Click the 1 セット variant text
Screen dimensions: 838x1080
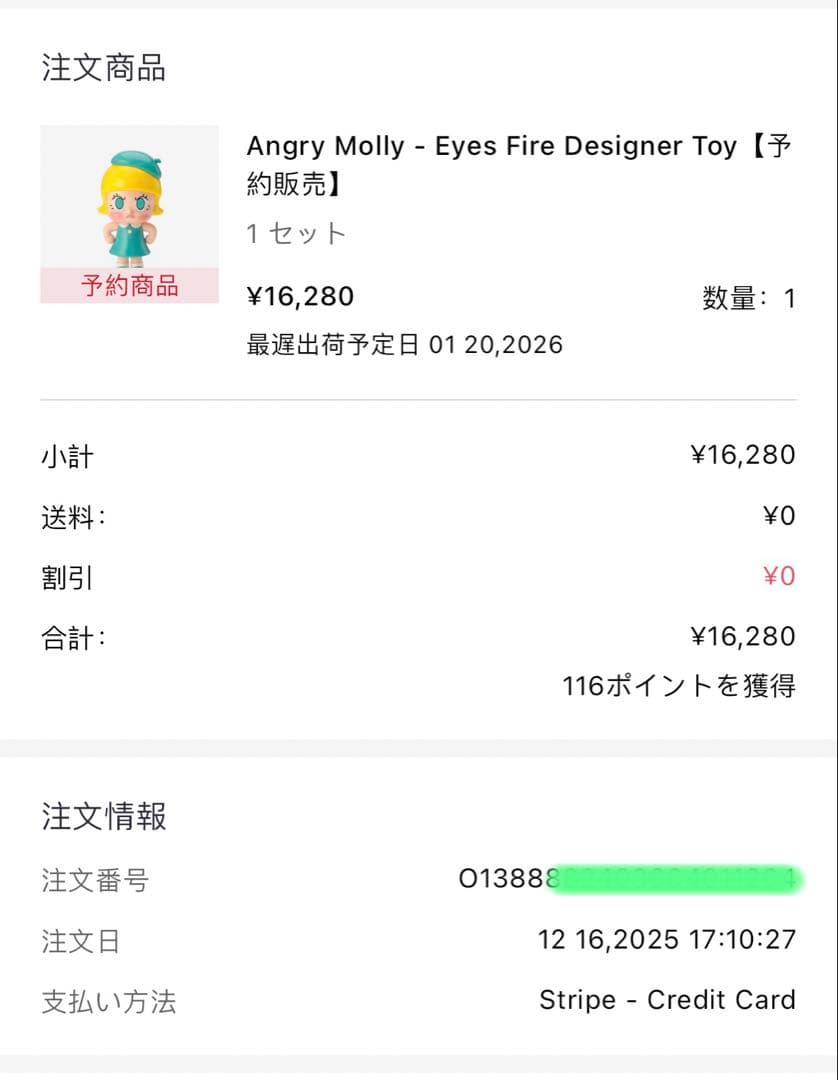[296, 233]
